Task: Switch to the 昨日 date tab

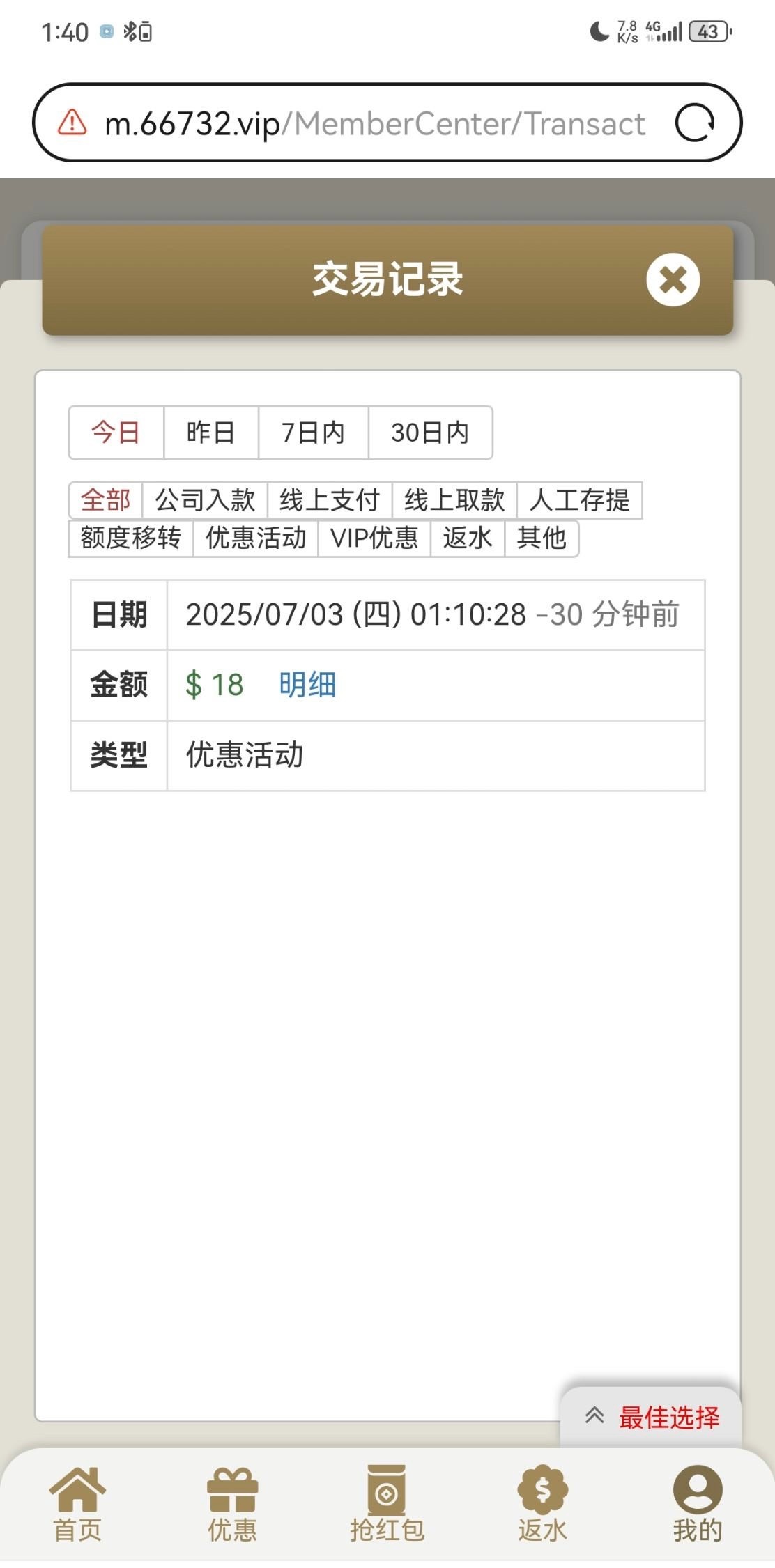Action: pos(210,433)
